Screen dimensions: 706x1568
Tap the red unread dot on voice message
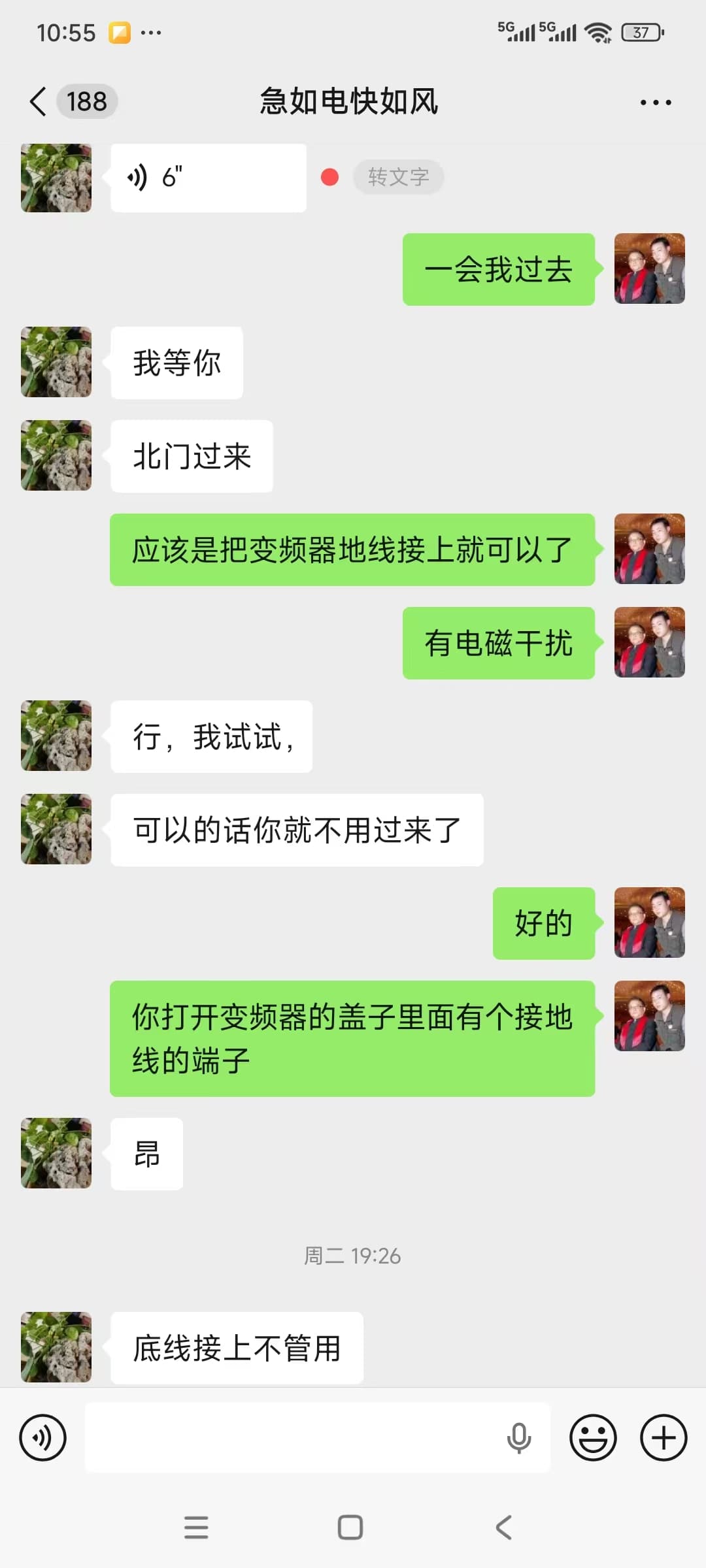(330, 176)
